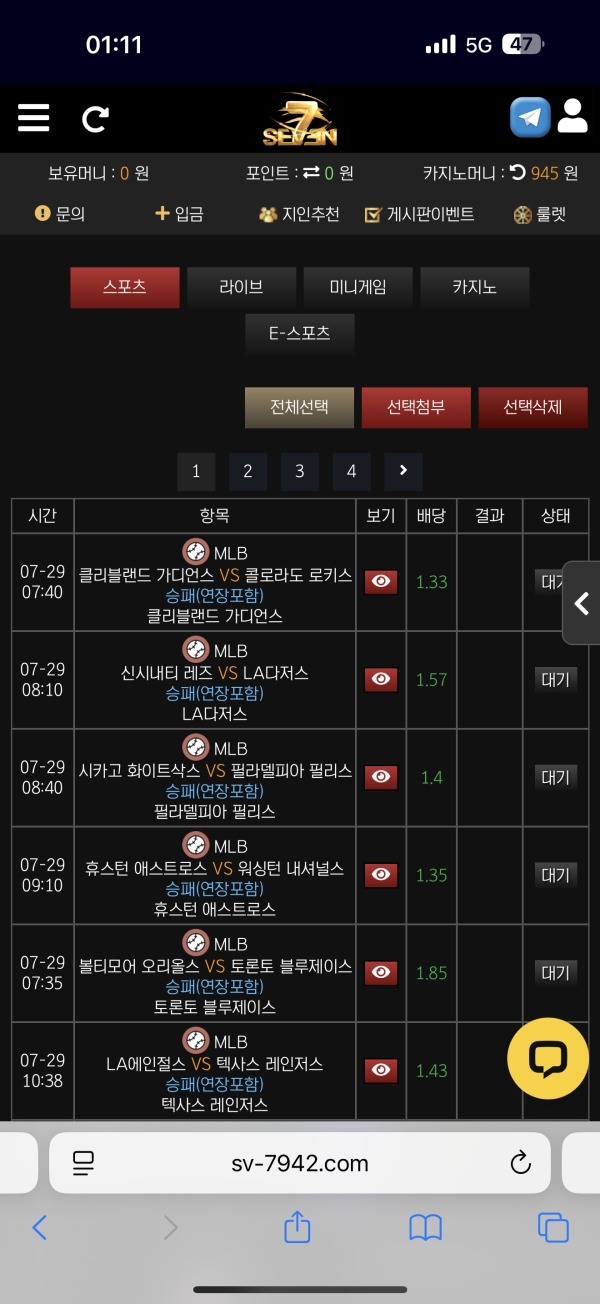Image resolution: width=600 pixels, height=1304 pixels.
Task: Select the 카지노 tab
Action: coord(474,287)
